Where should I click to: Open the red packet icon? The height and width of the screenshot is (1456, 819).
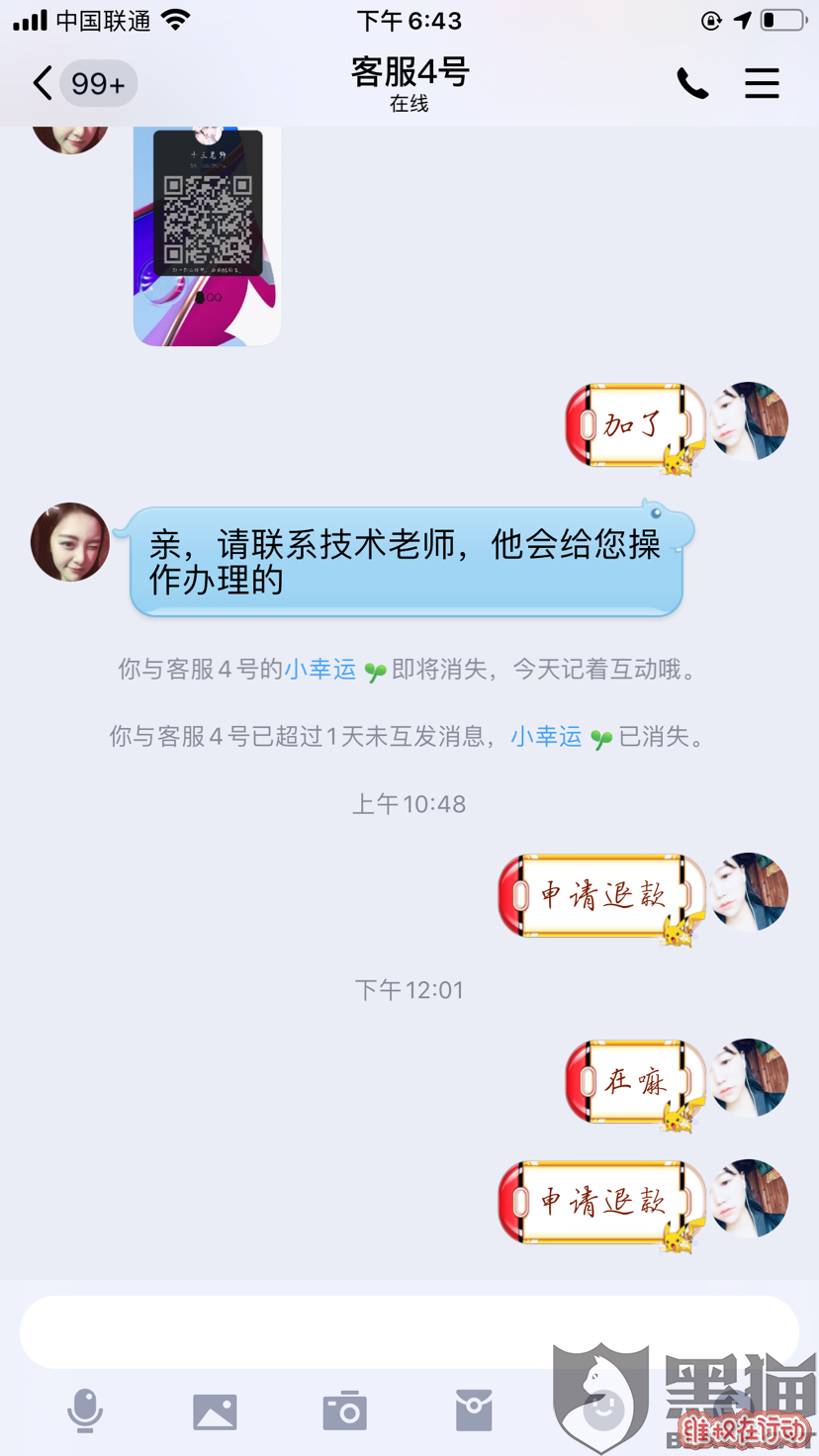474,1410
